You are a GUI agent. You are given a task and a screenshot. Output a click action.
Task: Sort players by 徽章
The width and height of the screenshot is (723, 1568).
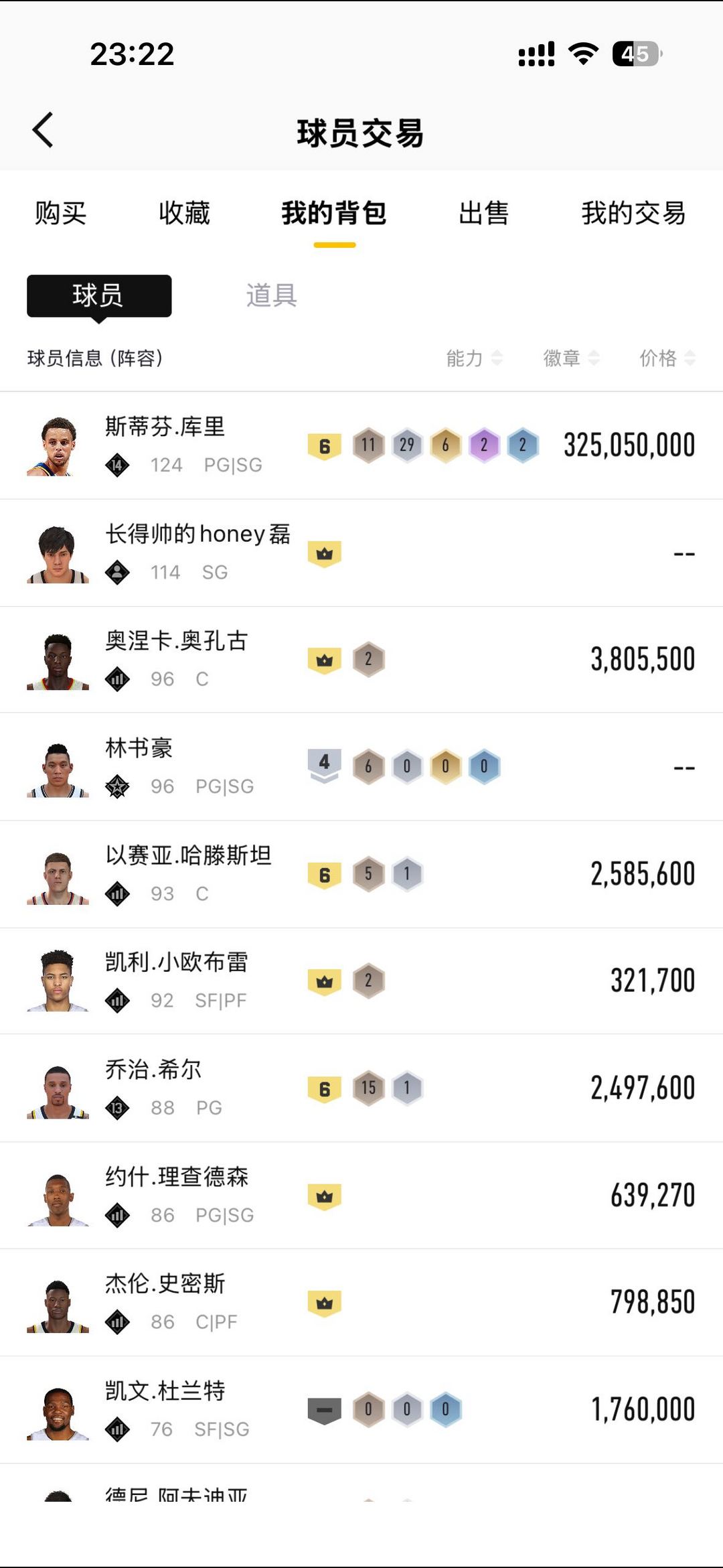[570, 358]
